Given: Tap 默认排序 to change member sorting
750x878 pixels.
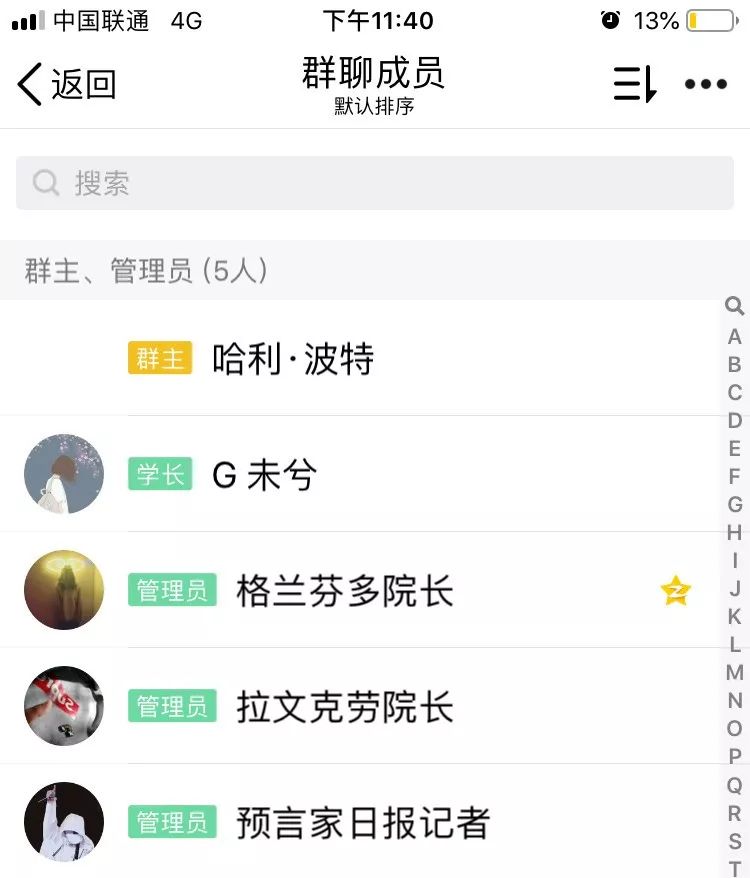Looking at the screenshot, I should pos(374,105).
